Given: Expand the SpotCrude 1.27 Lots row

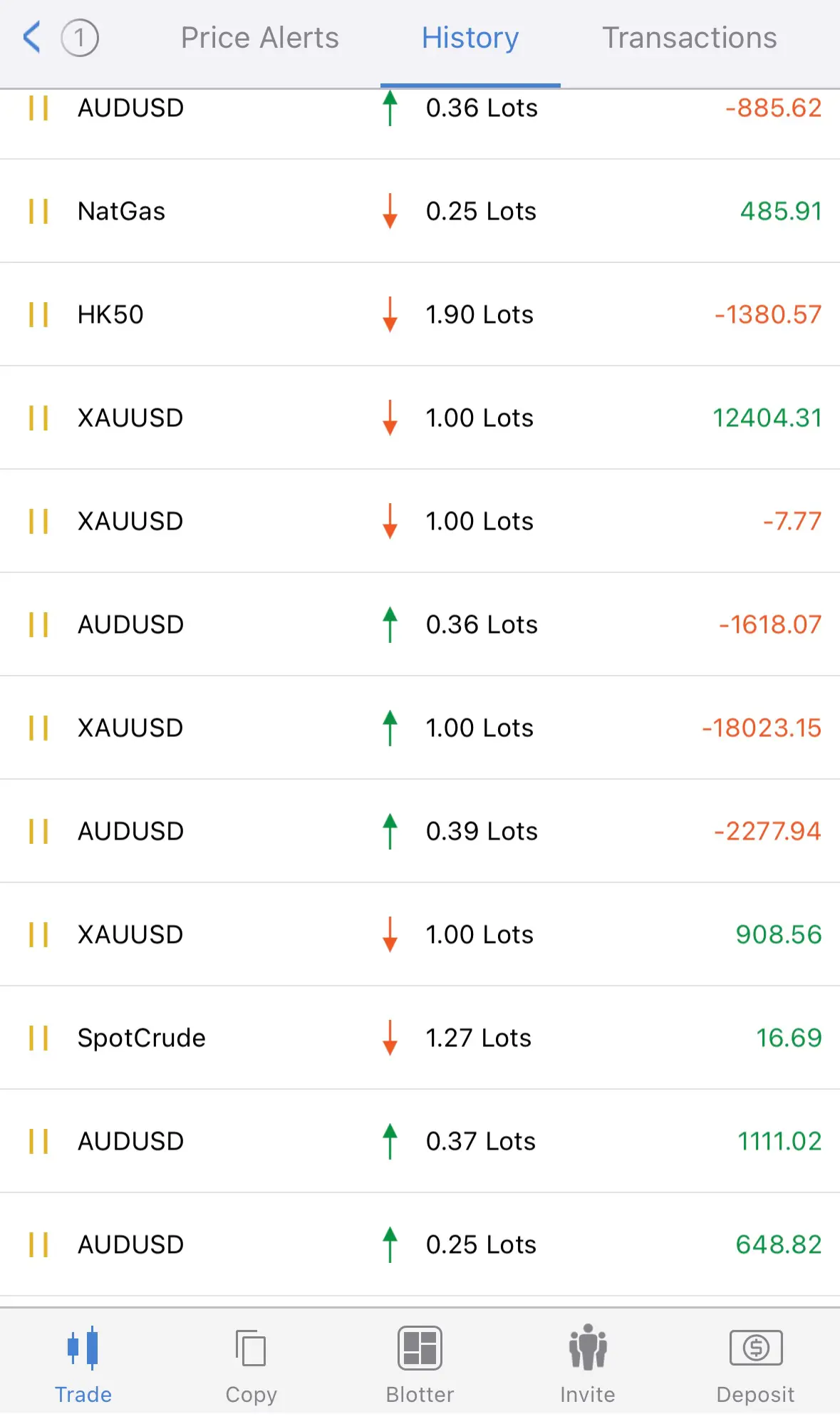Looking at the screenshot, I should coord(420,1038).
